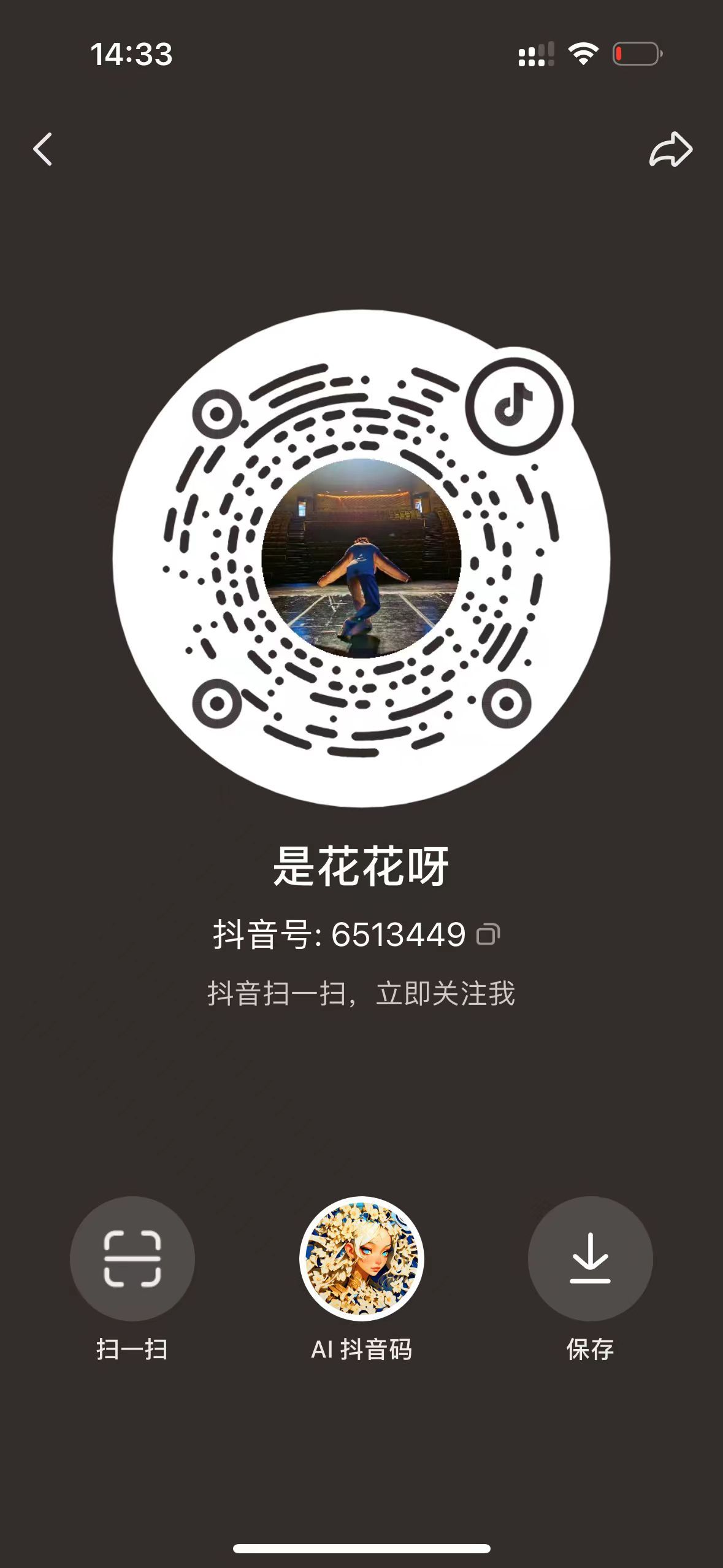The width and height of the screenshot is (723, 1568).
Task: Go back using the top-left arrow
Action: coord(43,149)
